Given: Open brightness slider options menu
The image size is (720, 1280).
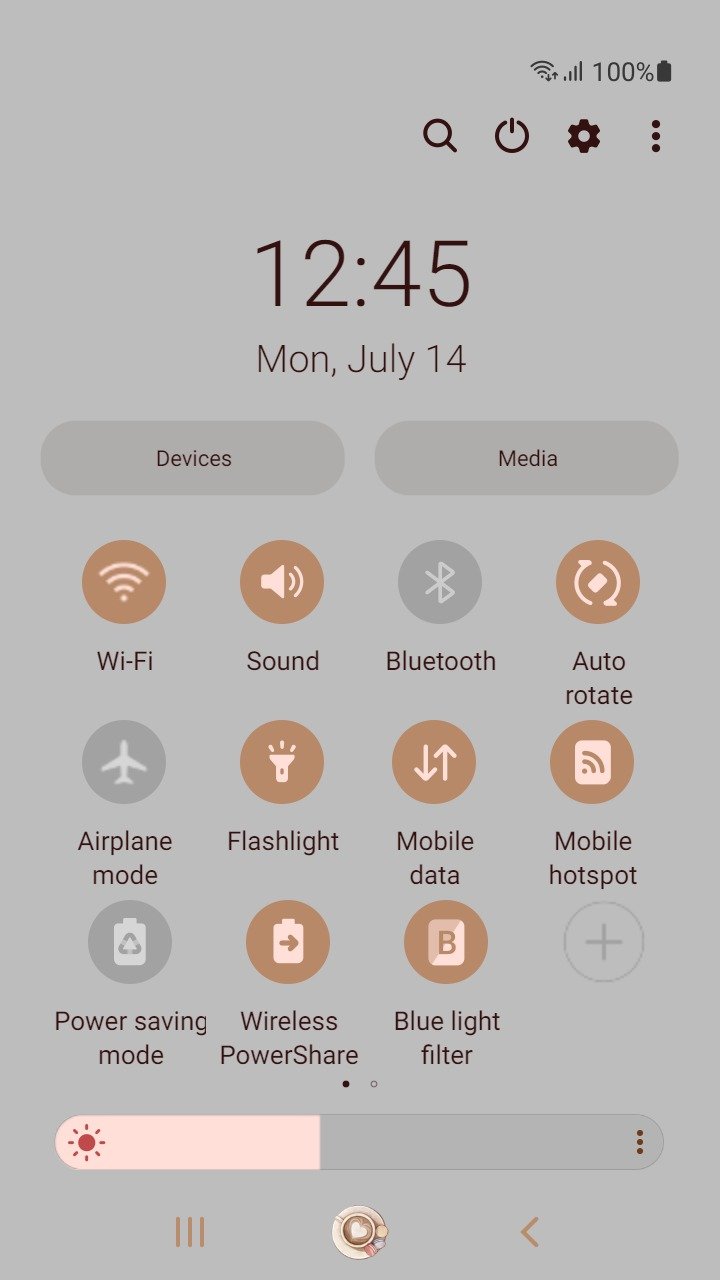Looking at the screenshot, I should pos(639,1142).
